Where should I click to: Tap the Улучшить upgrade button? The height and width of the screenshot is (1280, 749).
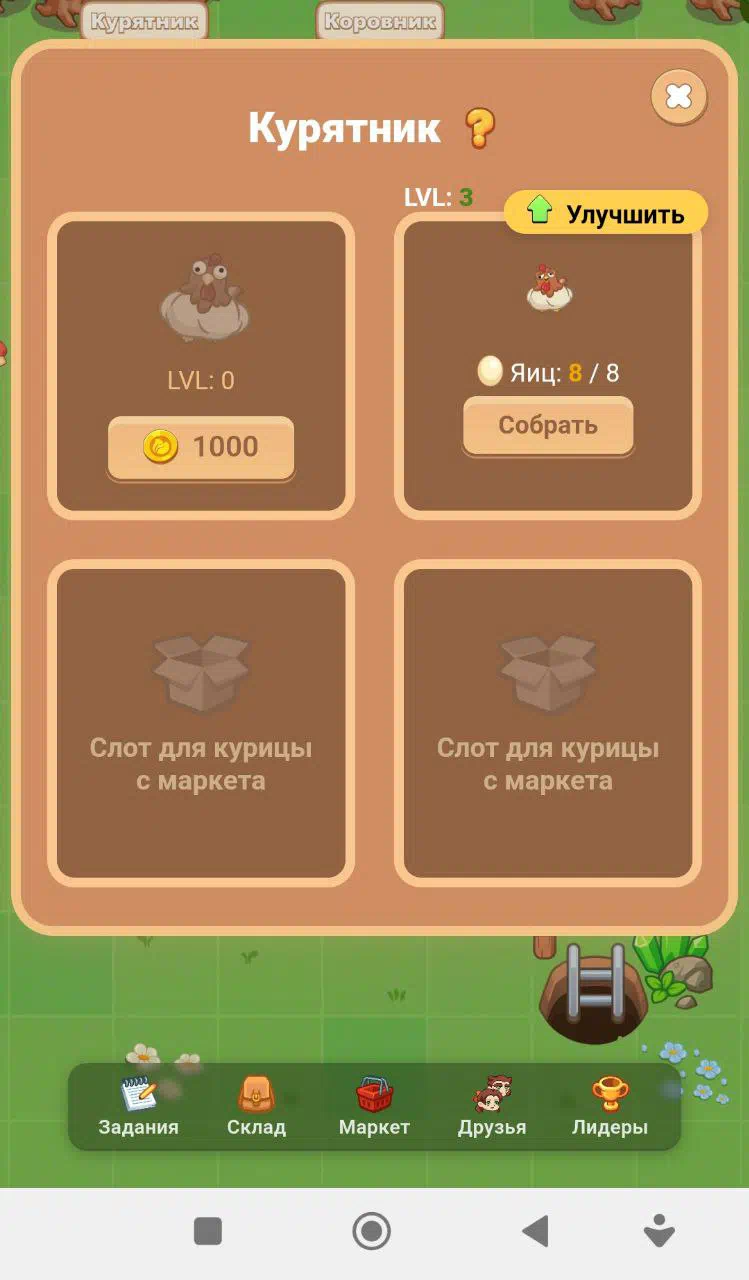tap(606, 213)
